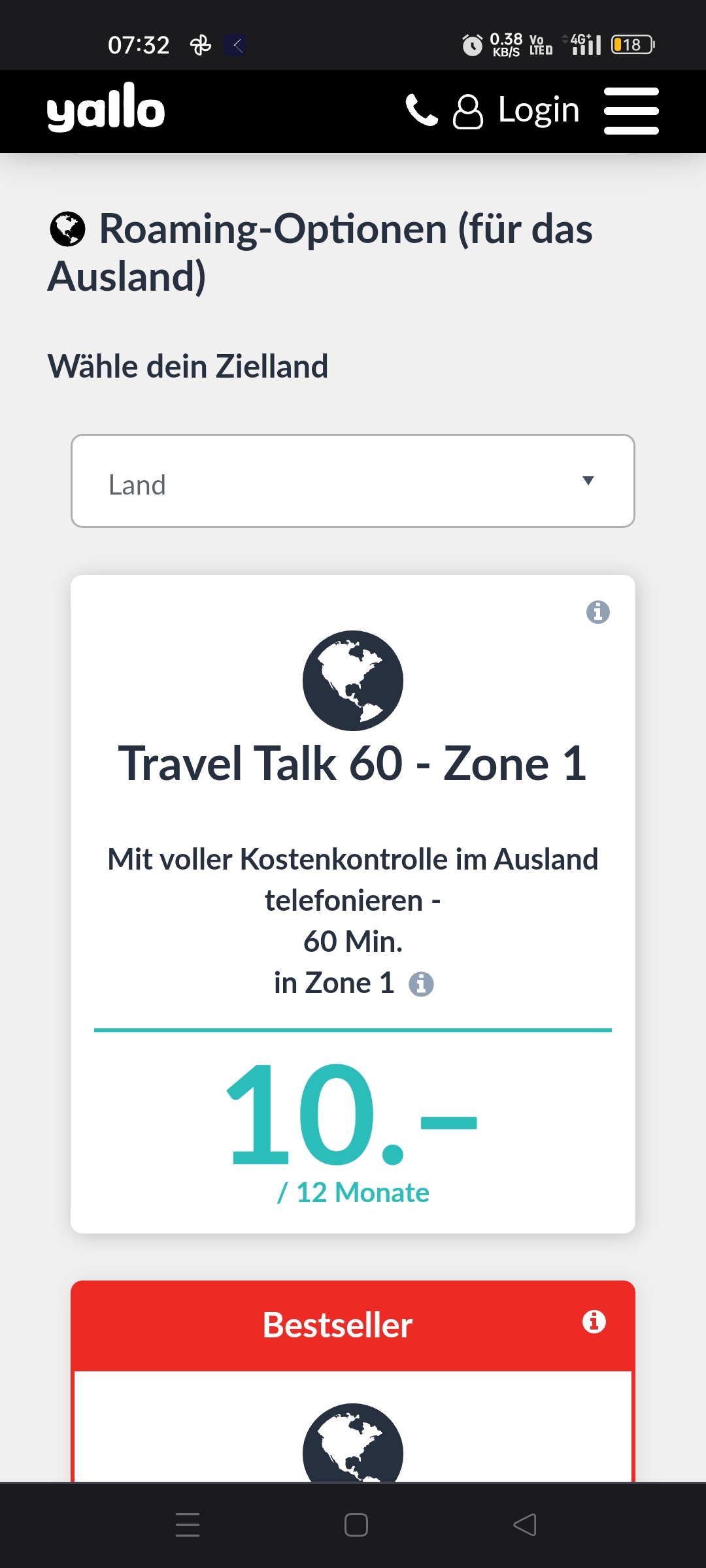Show info on the Bestseller banner
Image resolution: width=706 pixels, height=1568 pixels.
pos(594,1322)
